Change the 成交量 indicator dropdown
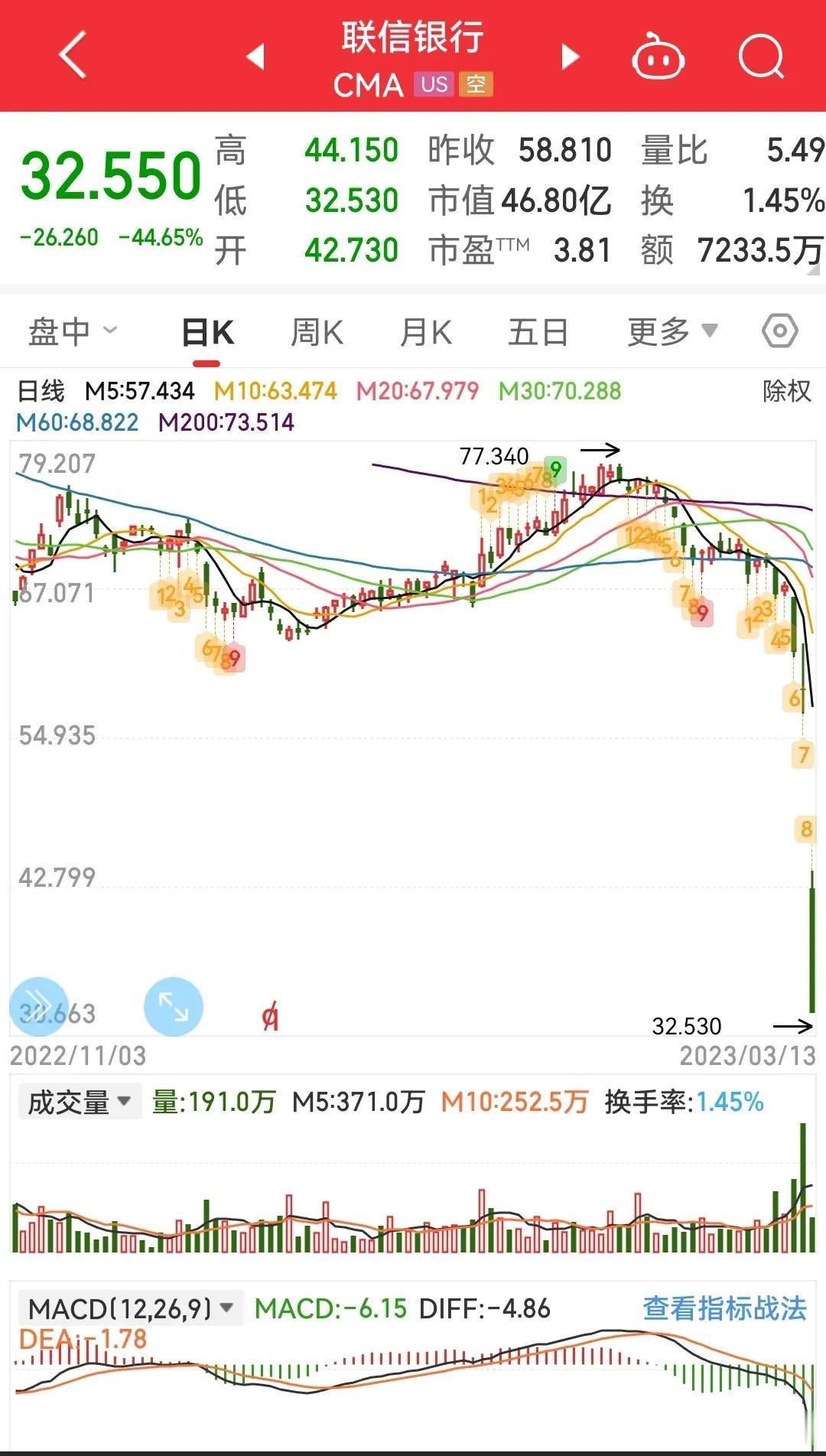 (x=80, y=1103)
